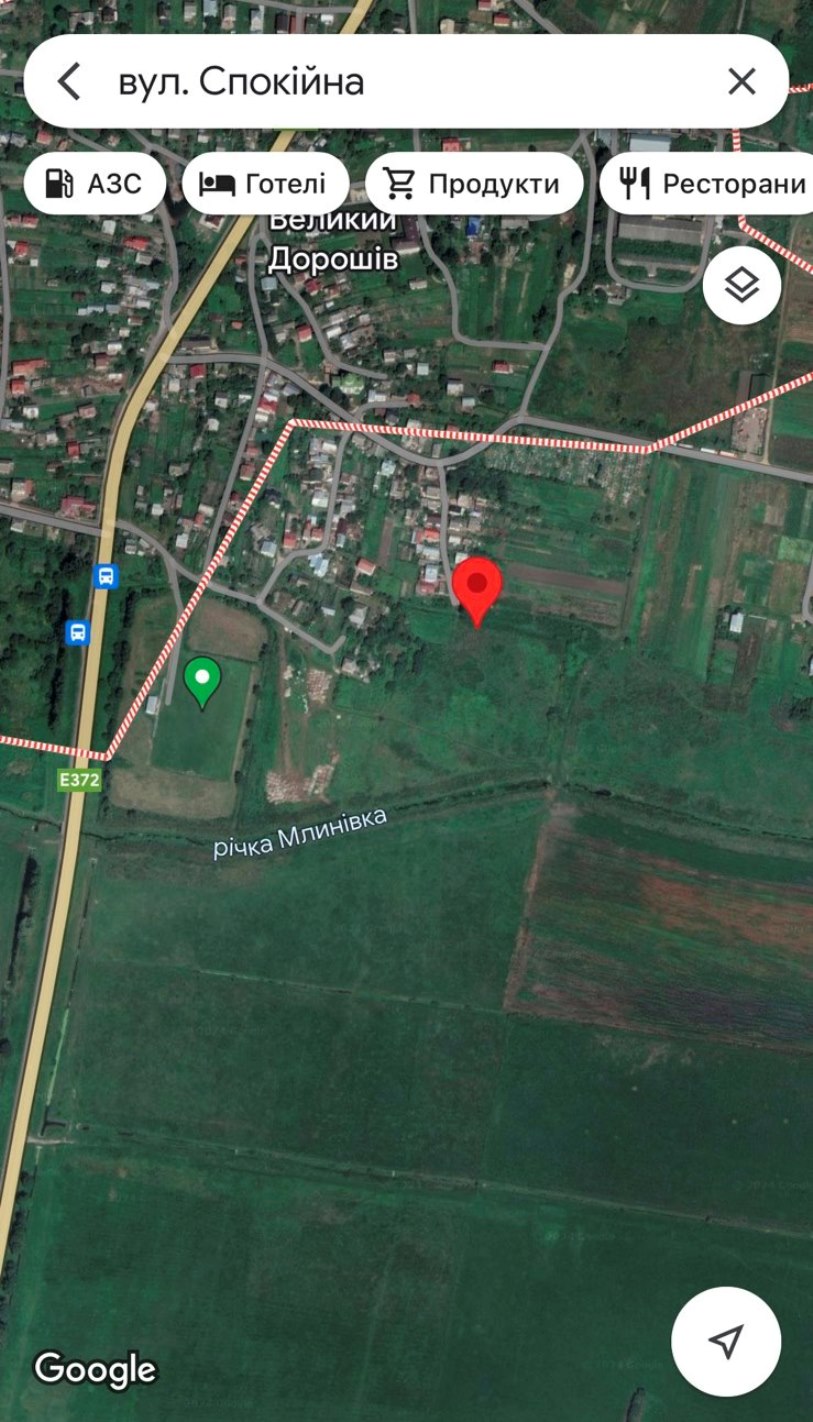Go back from the search result
Viewport: 813px width, 1422px height.
68,81
